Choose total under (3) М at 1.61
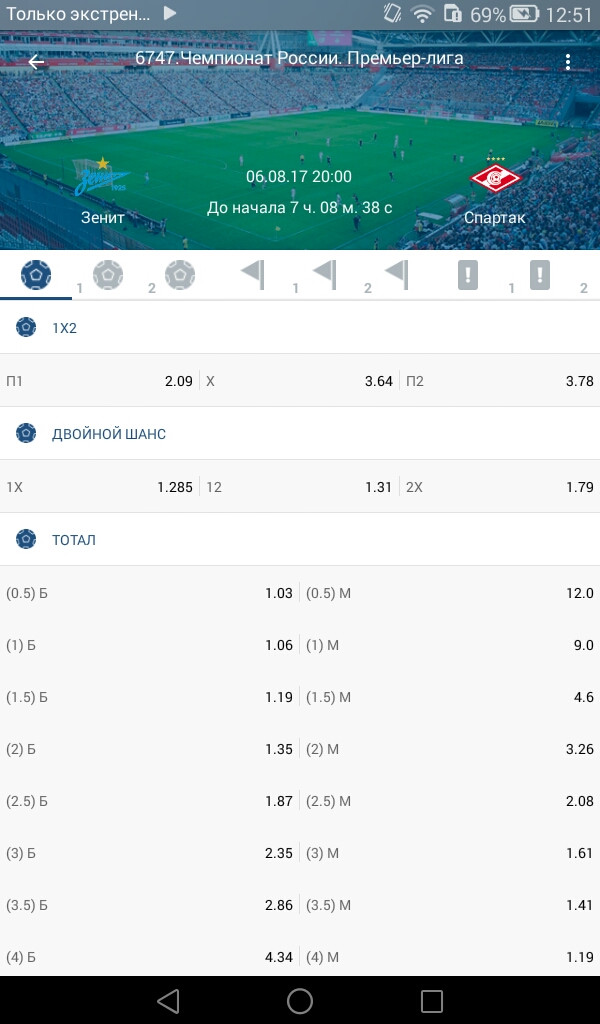 coord(450,853)
